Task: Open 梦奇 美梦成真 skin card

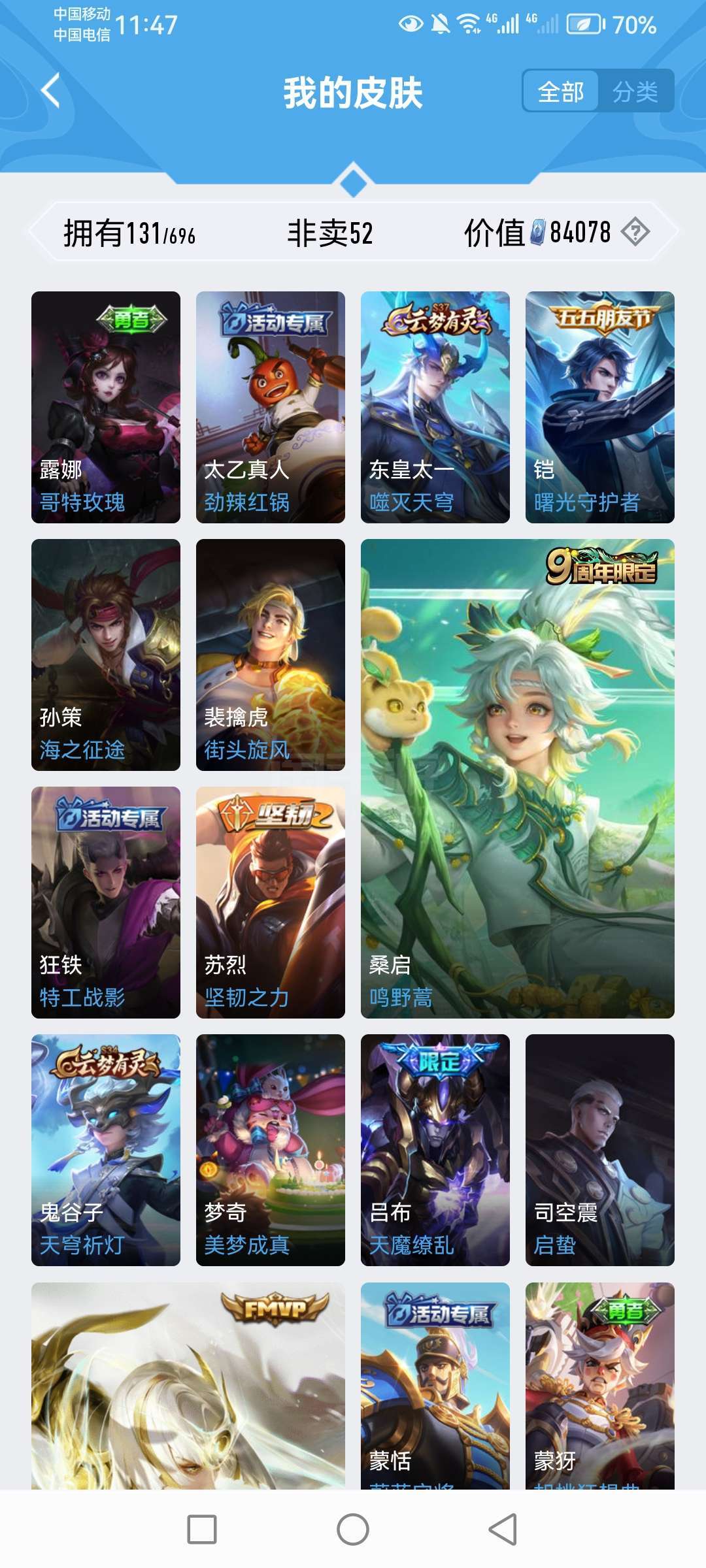Action: click(271, 1150)
